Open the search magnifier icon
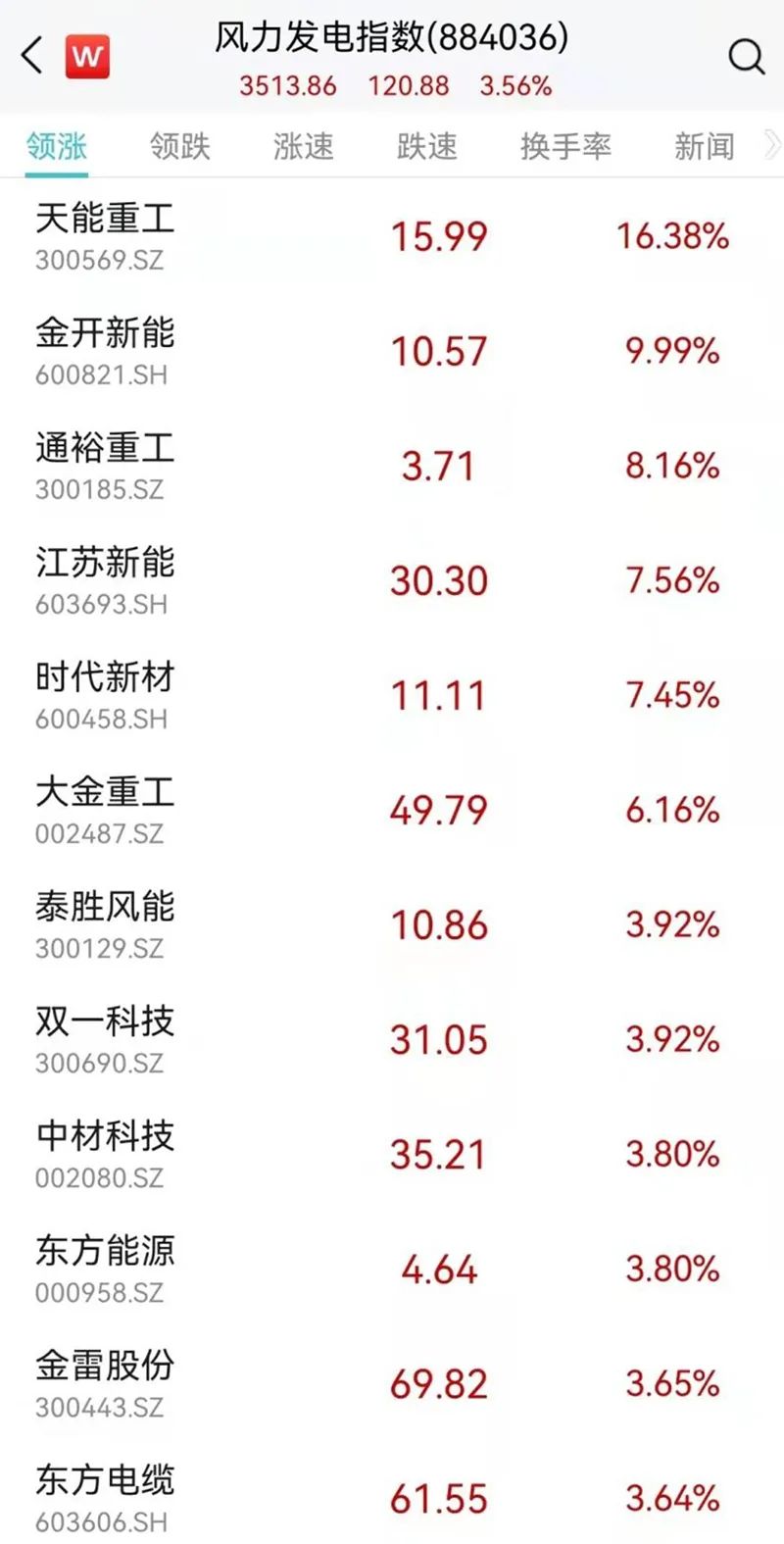The width and height of the screenshot is (784, 1544). coord(746,57)
